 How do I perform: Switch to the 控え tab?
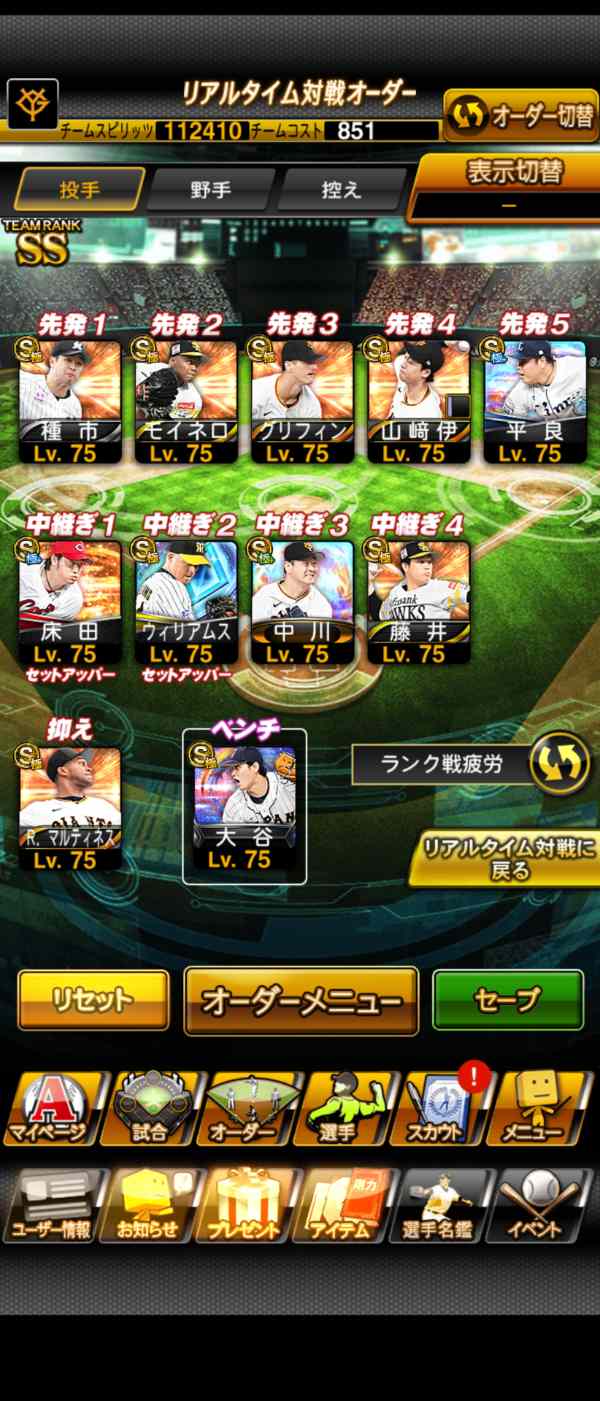pos(342,190)
